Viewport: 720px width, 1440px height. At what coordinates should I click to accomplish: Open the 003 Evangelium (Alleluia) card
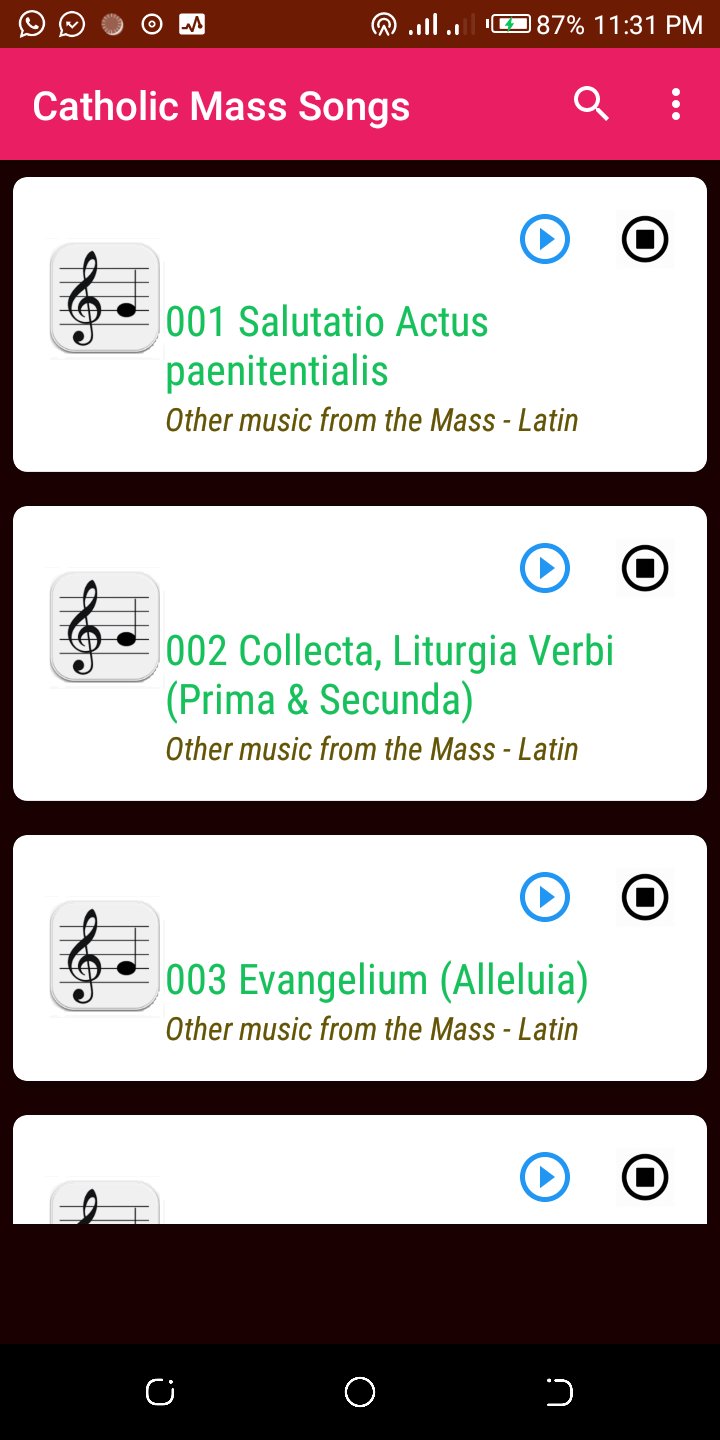click(360, 958)
